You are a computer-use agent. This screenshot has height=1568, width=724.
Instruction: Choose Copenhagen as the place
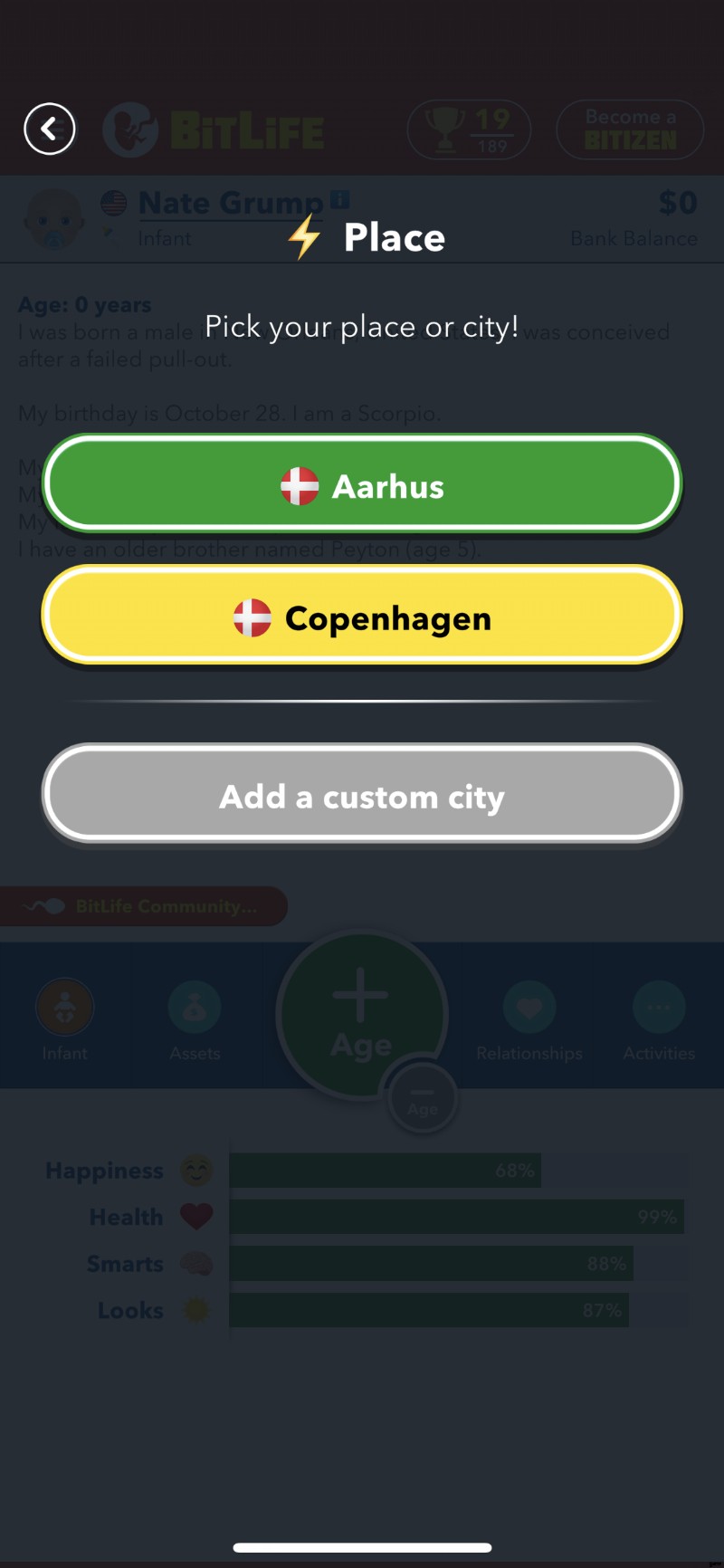point(362,617)
